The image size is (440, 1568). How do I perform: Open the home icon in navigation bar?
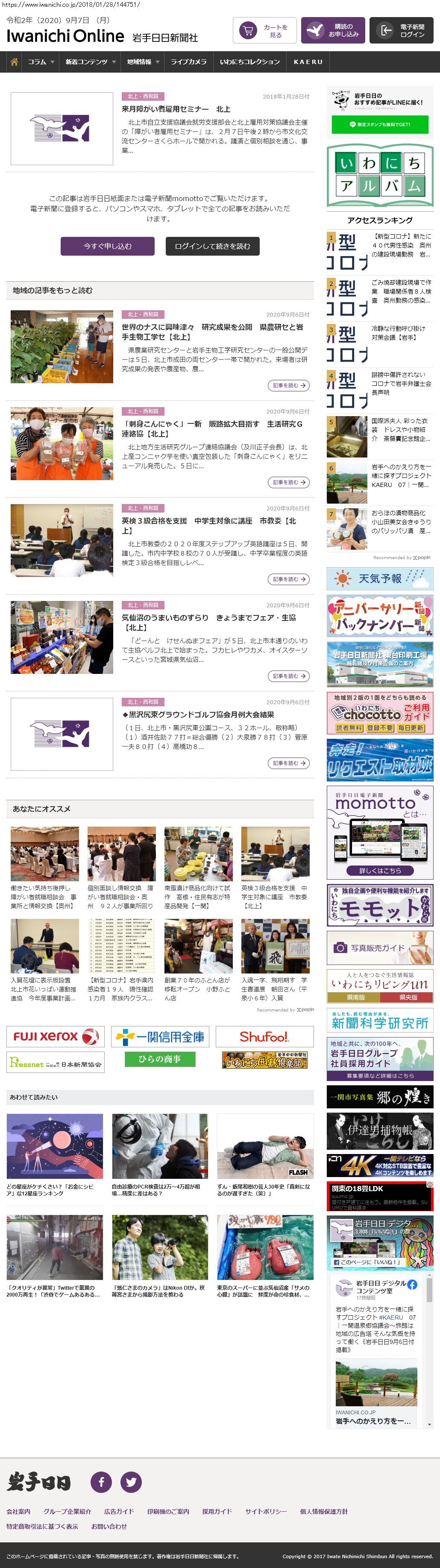tap(14, 62)
